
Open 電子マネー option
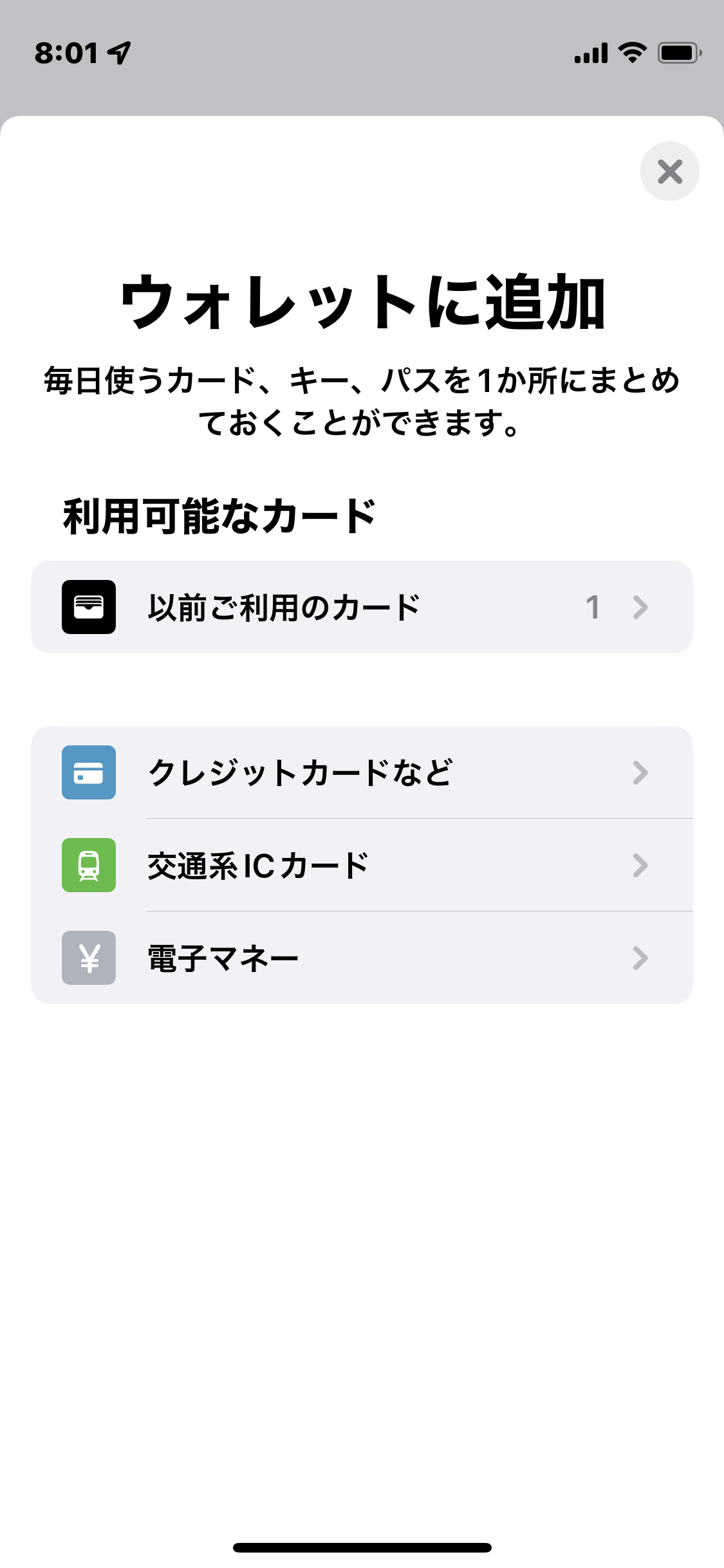pos(362,958)
